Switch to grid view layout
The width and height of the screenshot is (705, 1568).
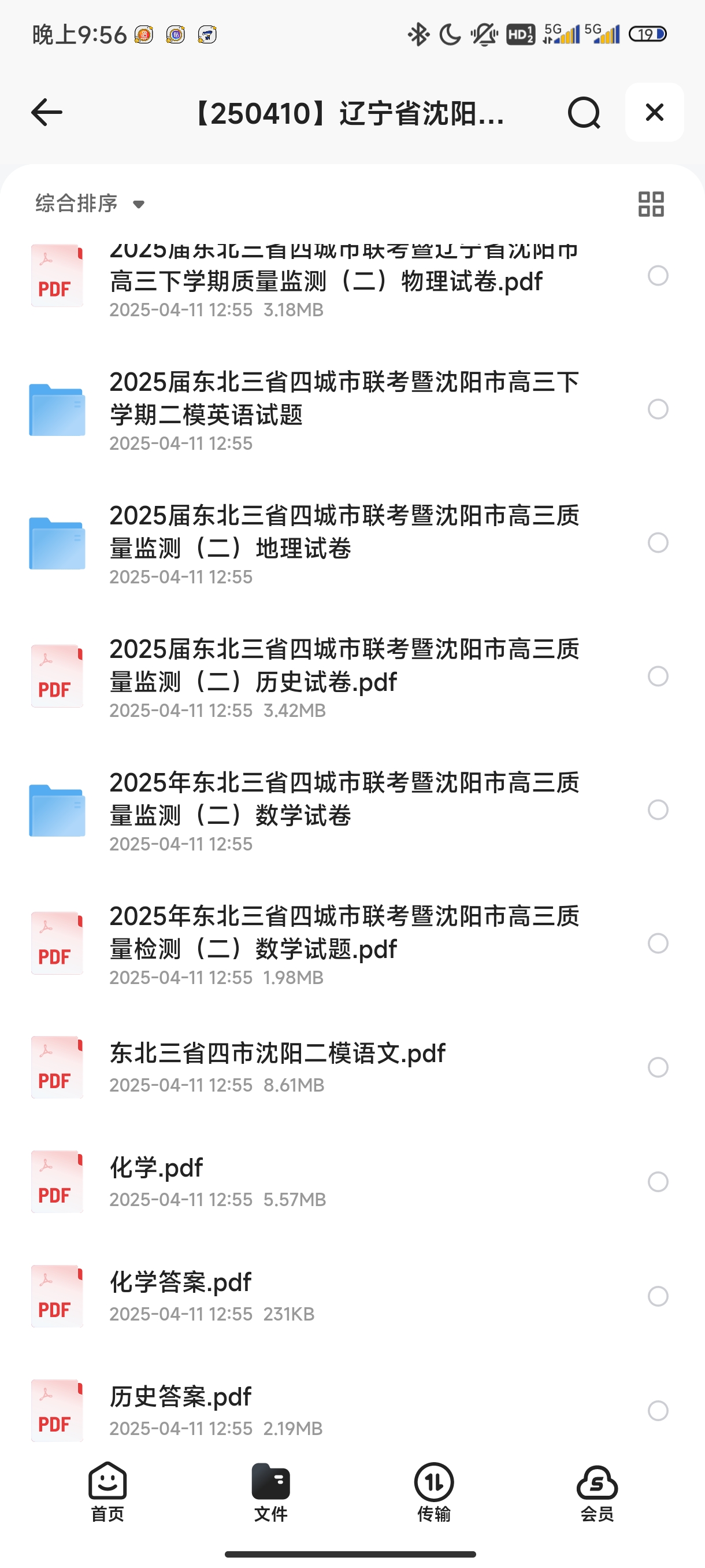651,204
